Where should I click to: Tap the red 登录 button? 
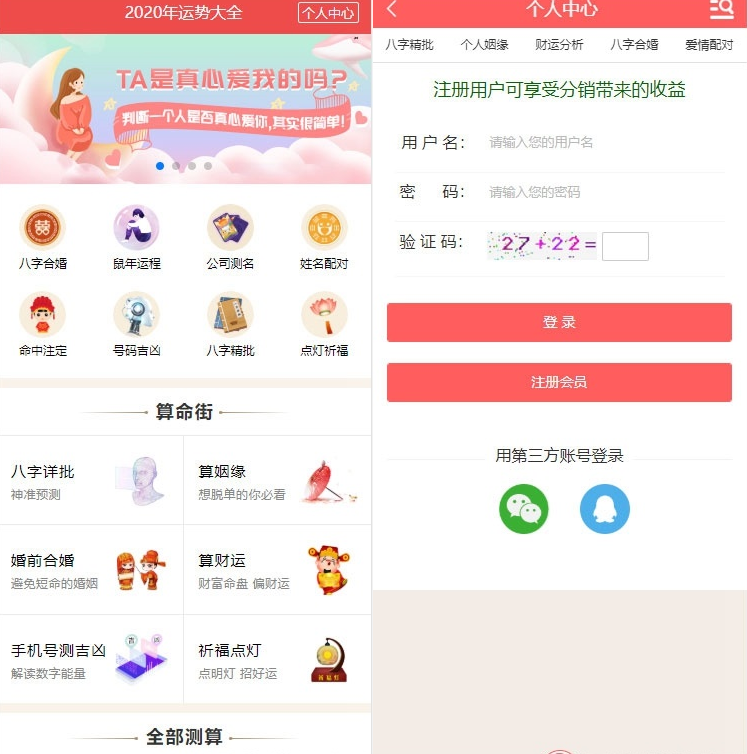559,322
